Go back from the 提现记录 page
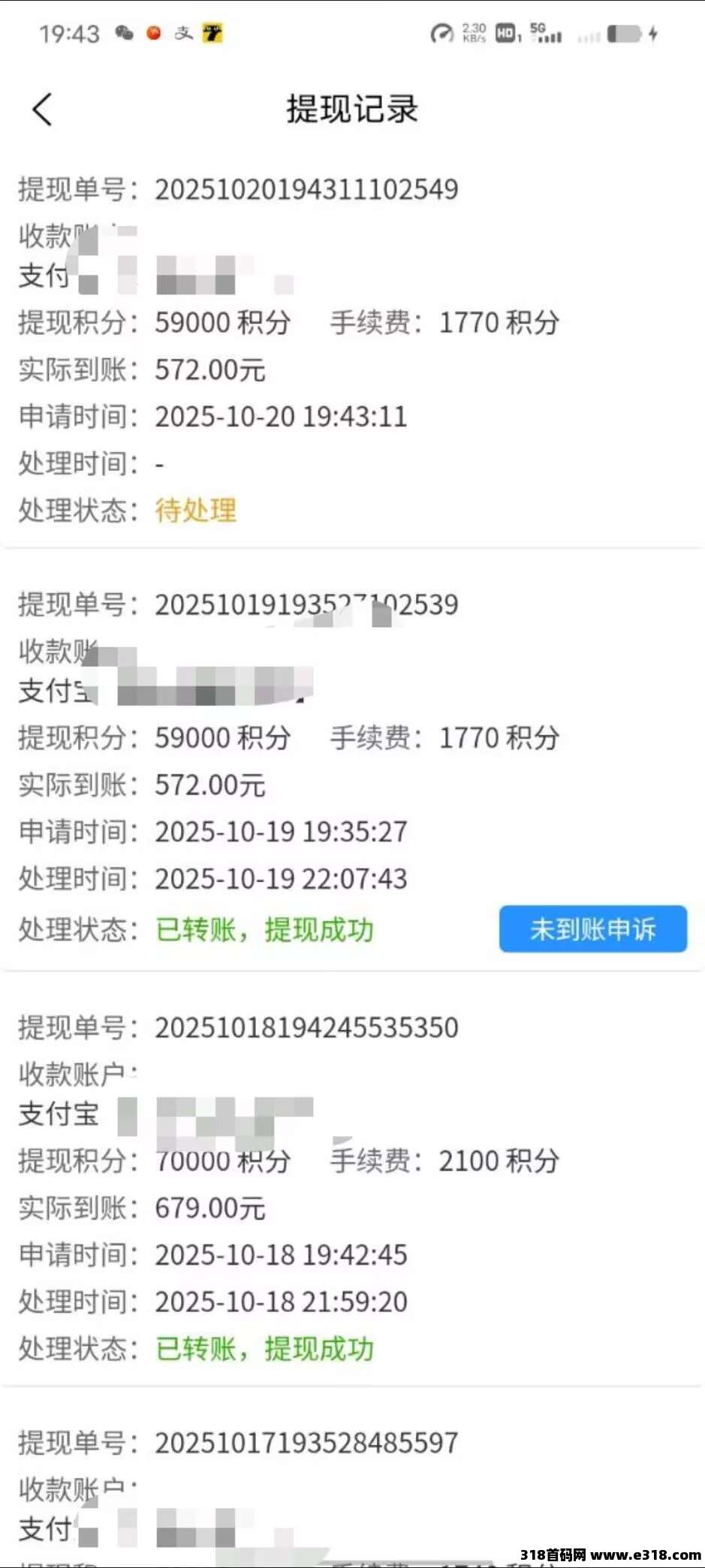The height and width of the screenshot is (1568, 705). [43, 110]
